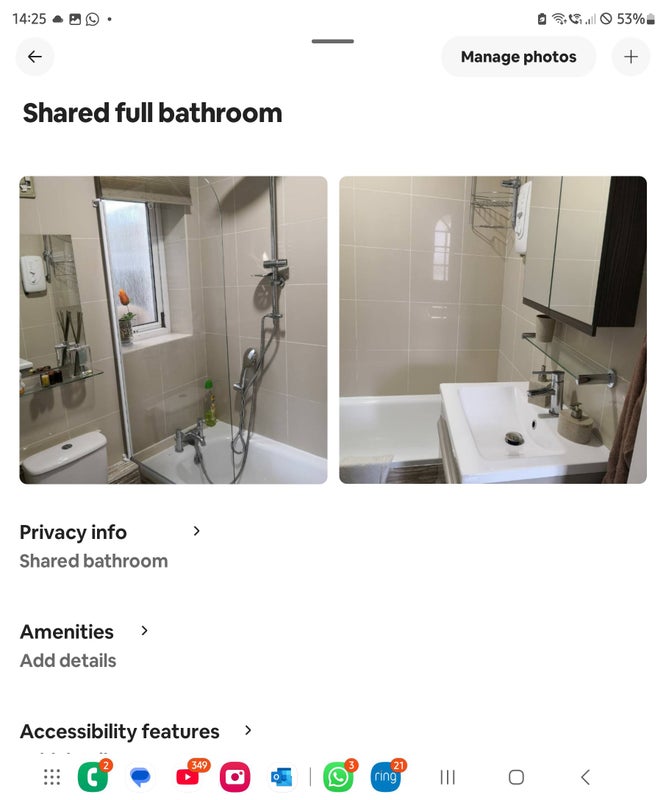The image size is (666, 800).
Task: Open Accessibility features section
Action: coord(136,731)
